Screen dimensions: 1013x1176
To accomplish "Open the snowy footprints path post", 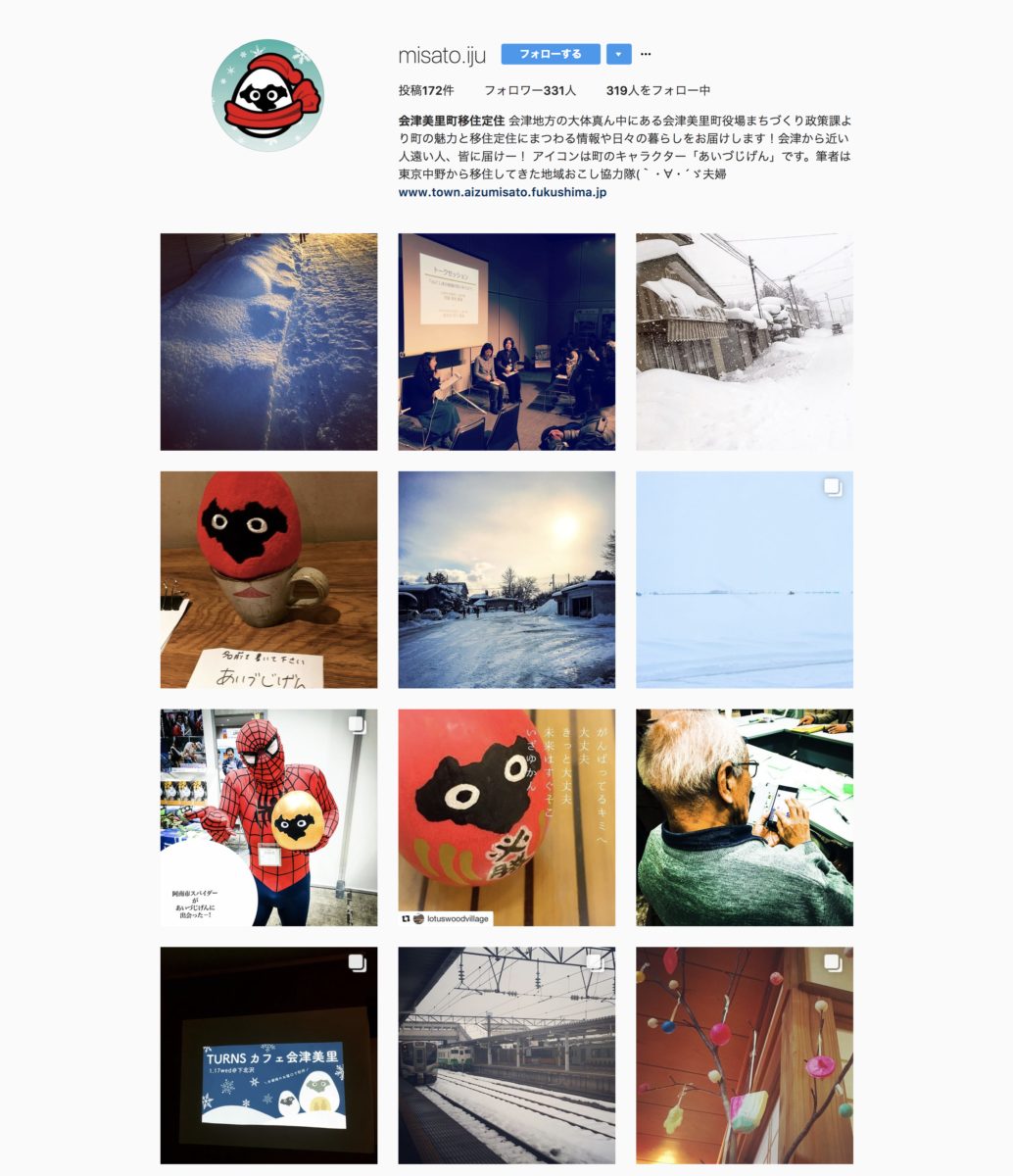I will [268, 341].
